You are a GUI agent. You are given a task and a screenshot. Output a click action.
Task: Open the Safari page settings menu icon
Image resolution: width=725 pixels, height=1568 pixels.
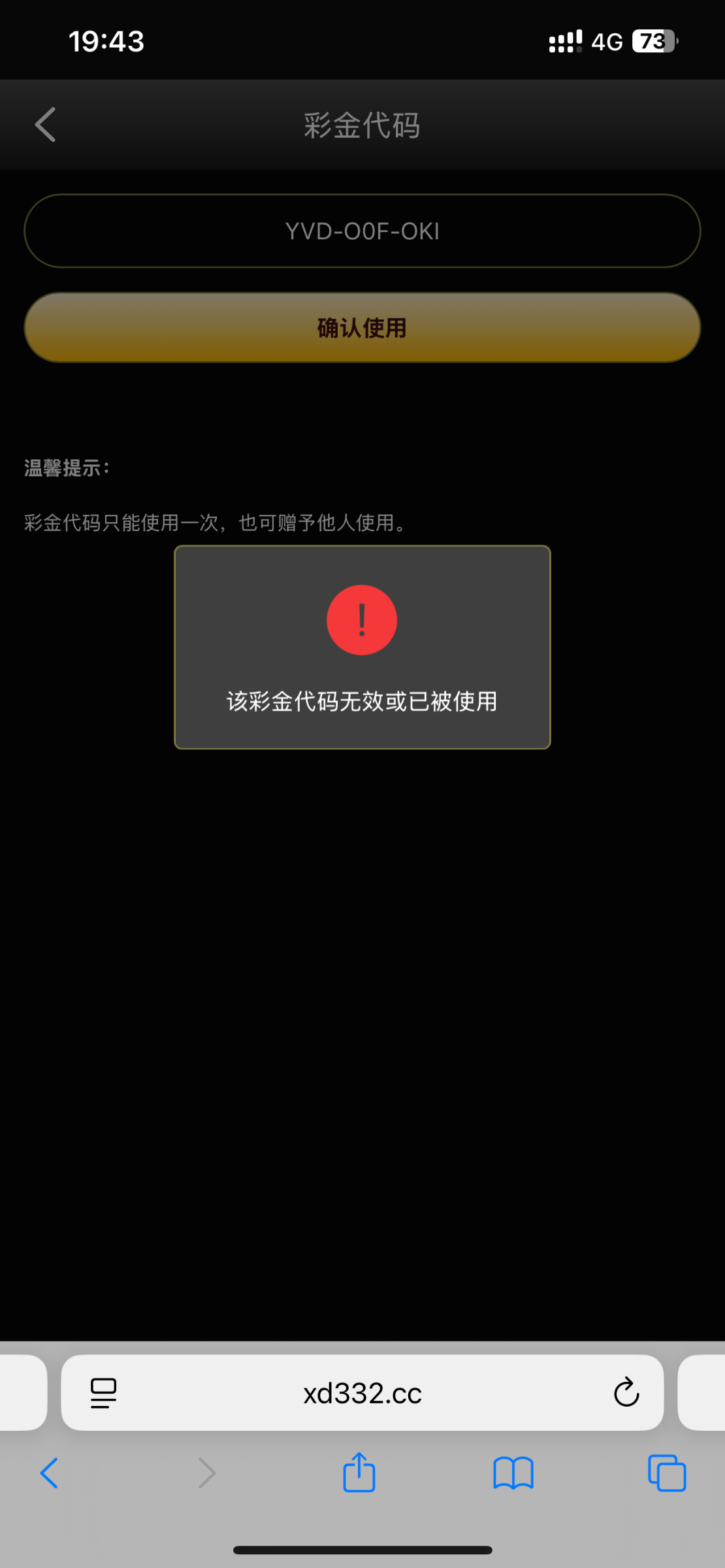[103, 1394]
